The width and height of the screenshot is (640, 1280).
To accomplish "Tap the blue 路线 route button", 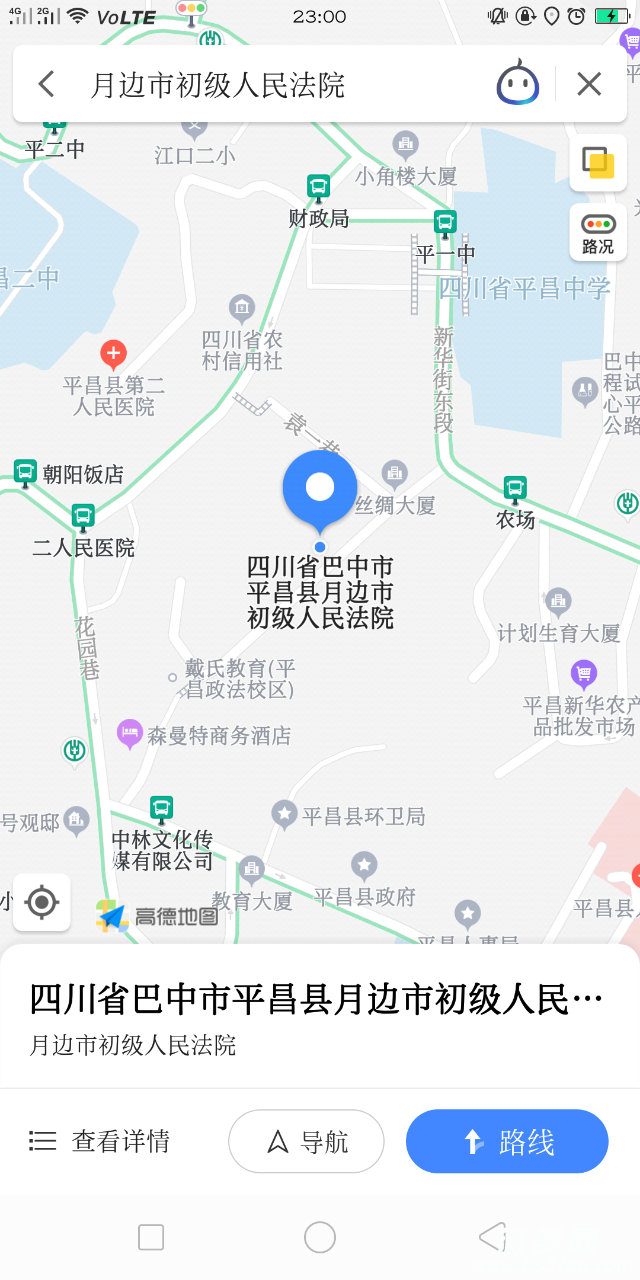I will coord(507,1141).
